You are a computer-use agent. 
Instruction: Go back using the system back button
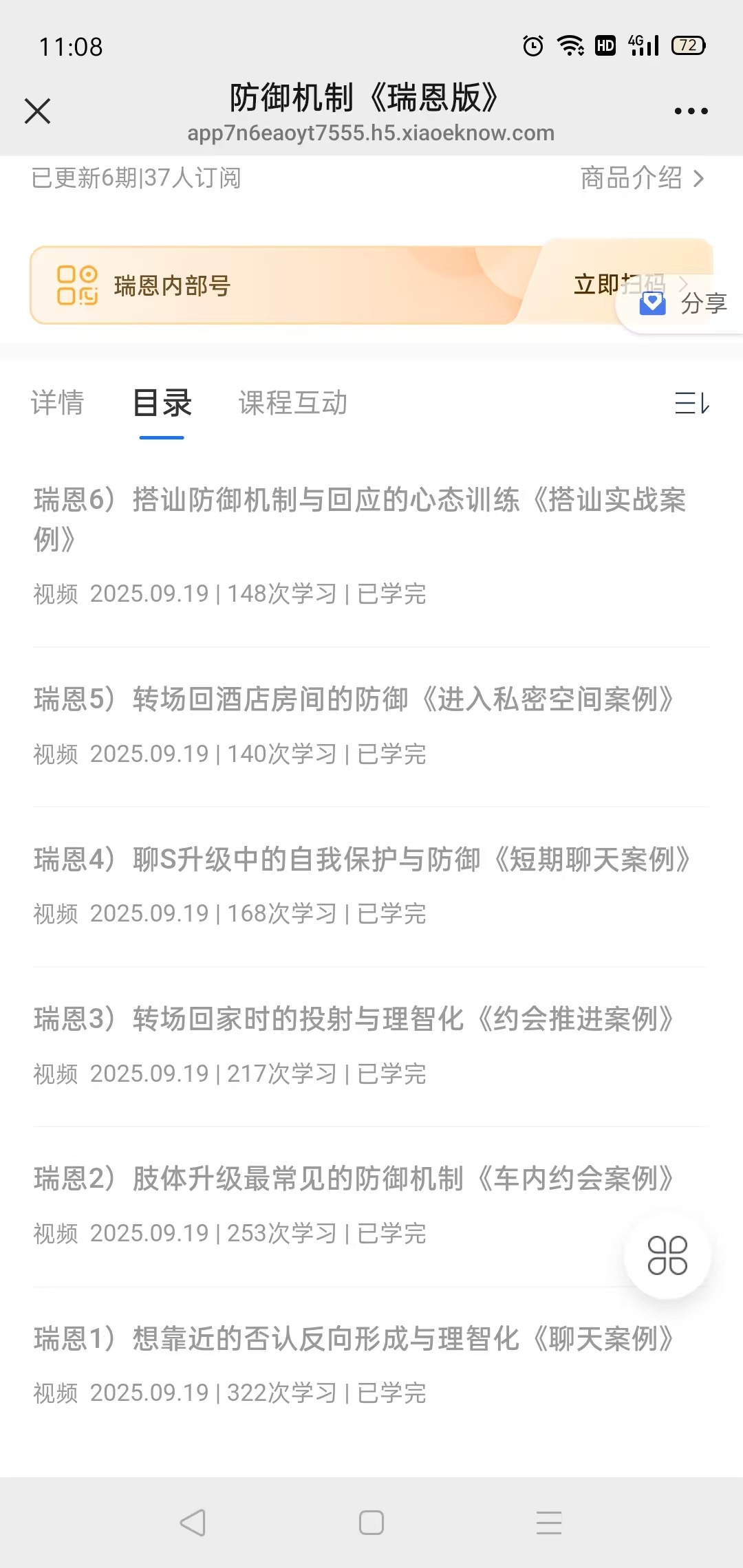click(x=193, y=1523)
